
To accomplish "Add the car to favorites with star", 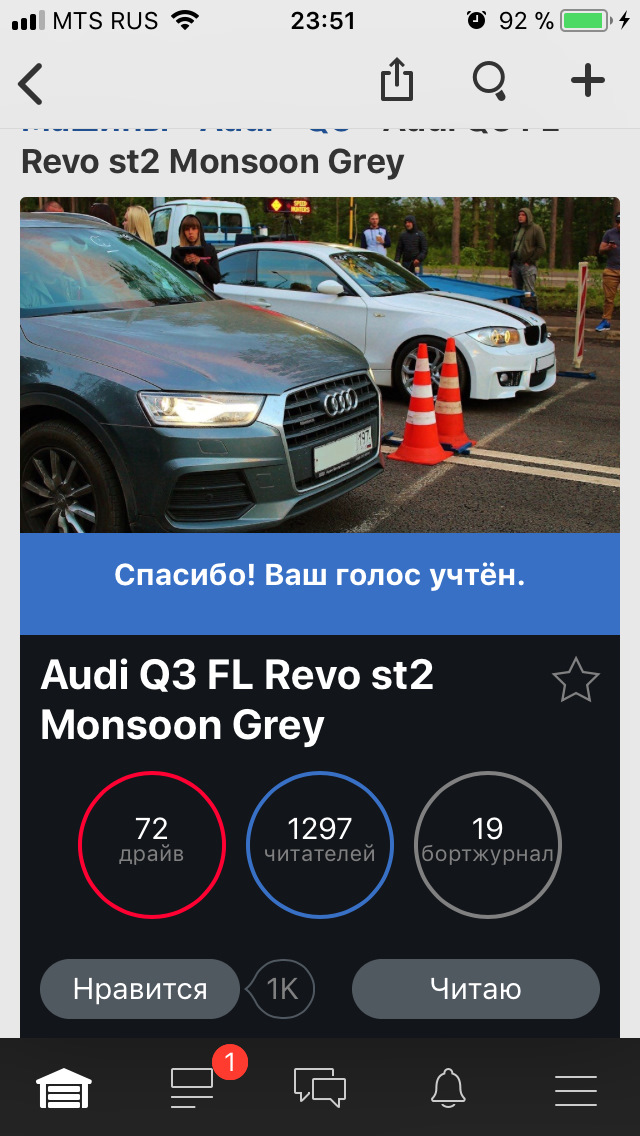I will click(x=575, y=681).
